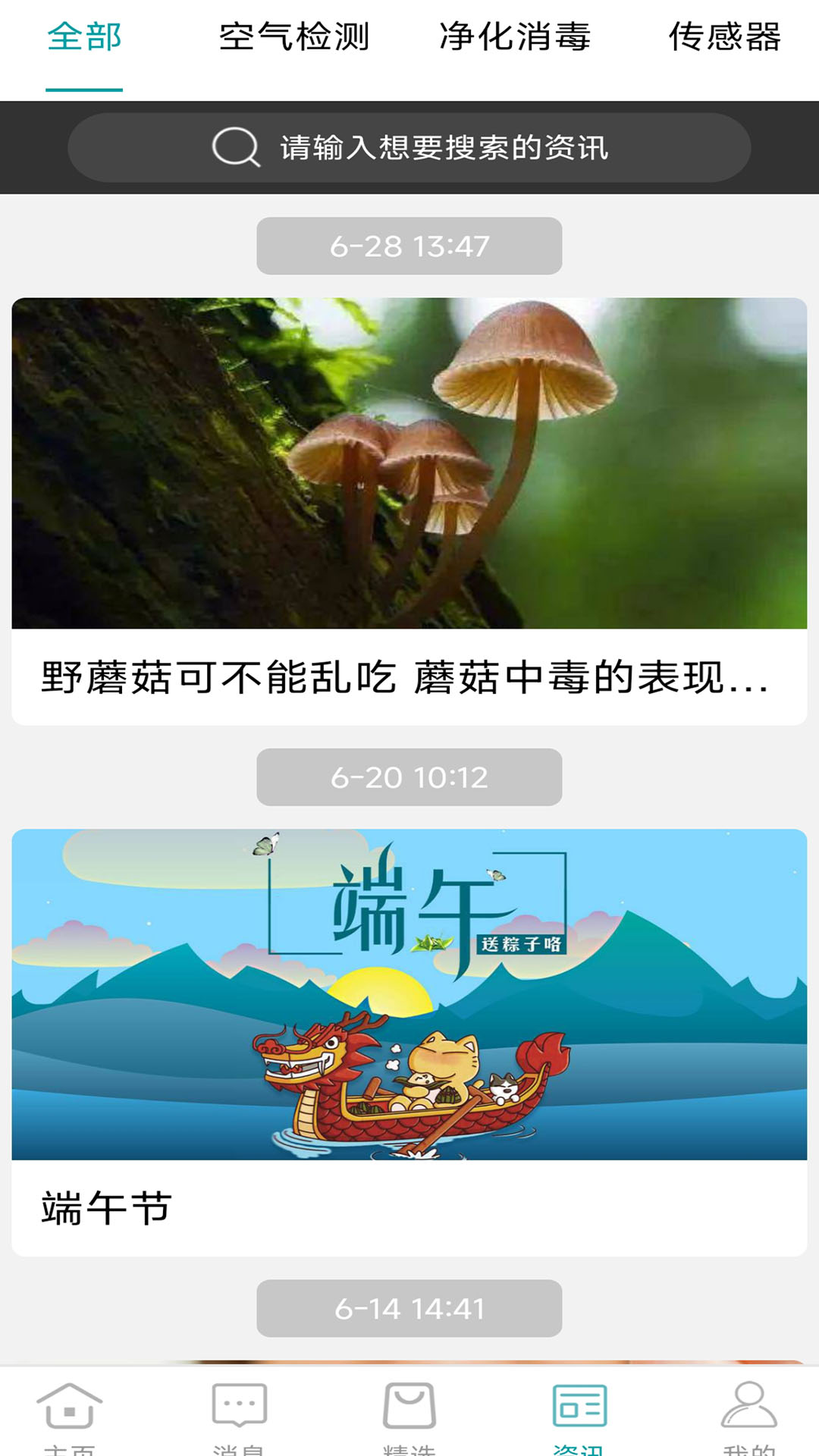
Task: Tap the 6-28 13:47 timestamp
Action: [x=409, y=244]
